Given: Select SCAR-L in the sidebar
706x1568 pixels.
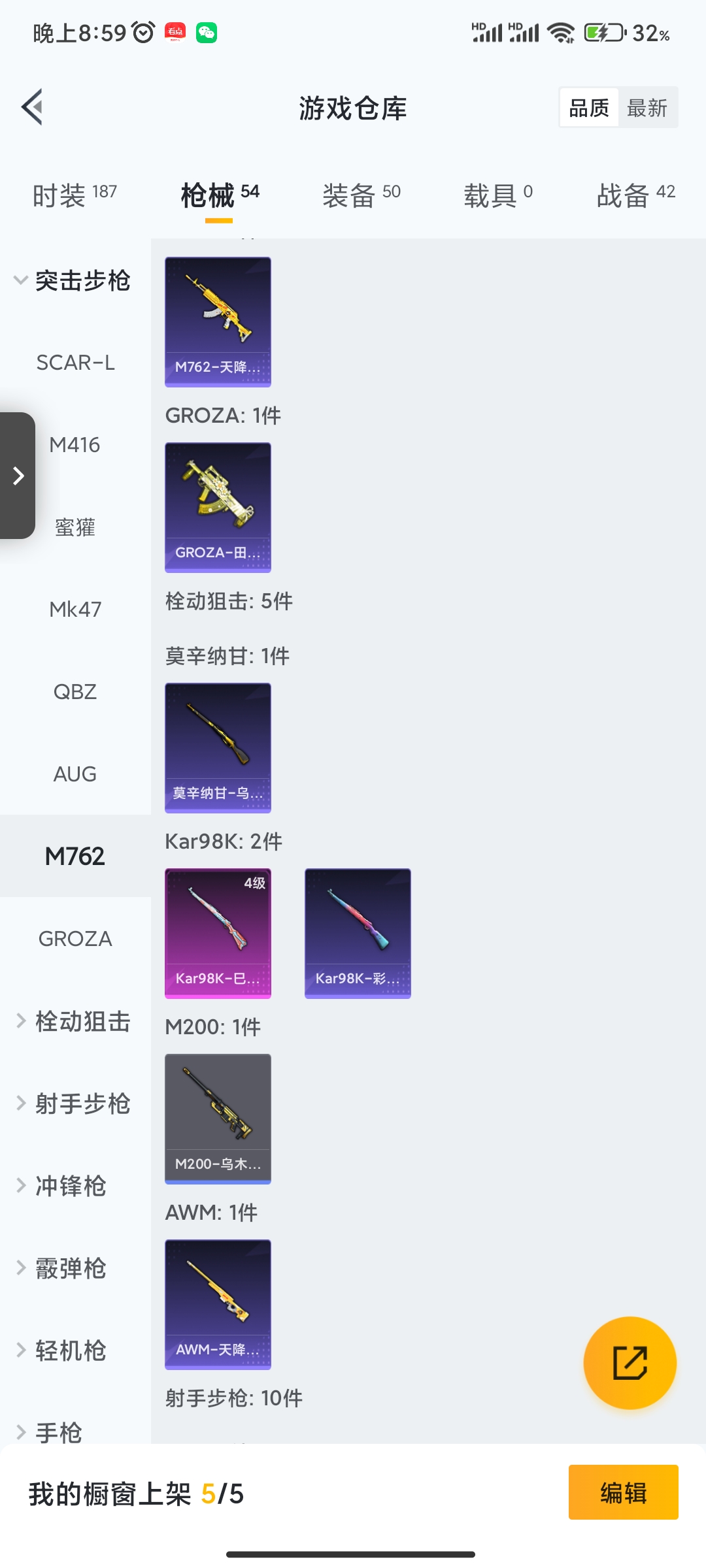Looking at the screenshot, I should point(75,363).
